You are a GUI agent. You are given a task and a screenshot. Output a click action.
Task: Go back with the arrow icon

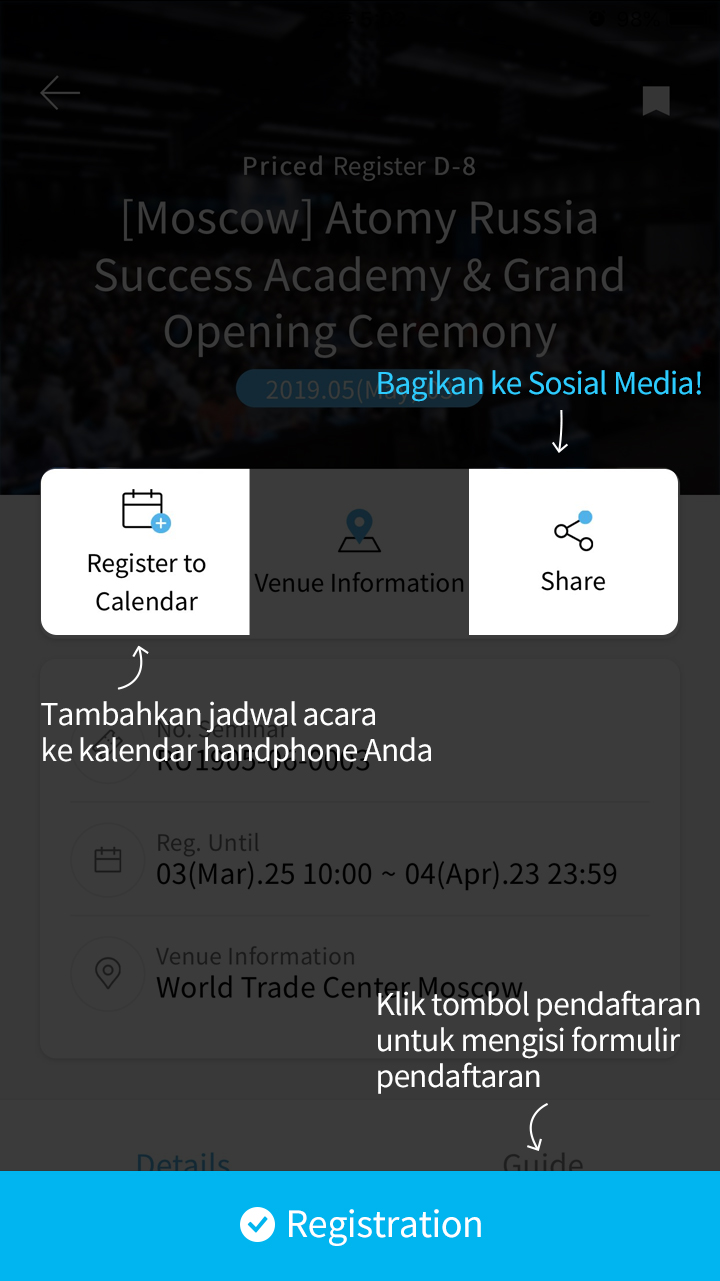point(59,93)
